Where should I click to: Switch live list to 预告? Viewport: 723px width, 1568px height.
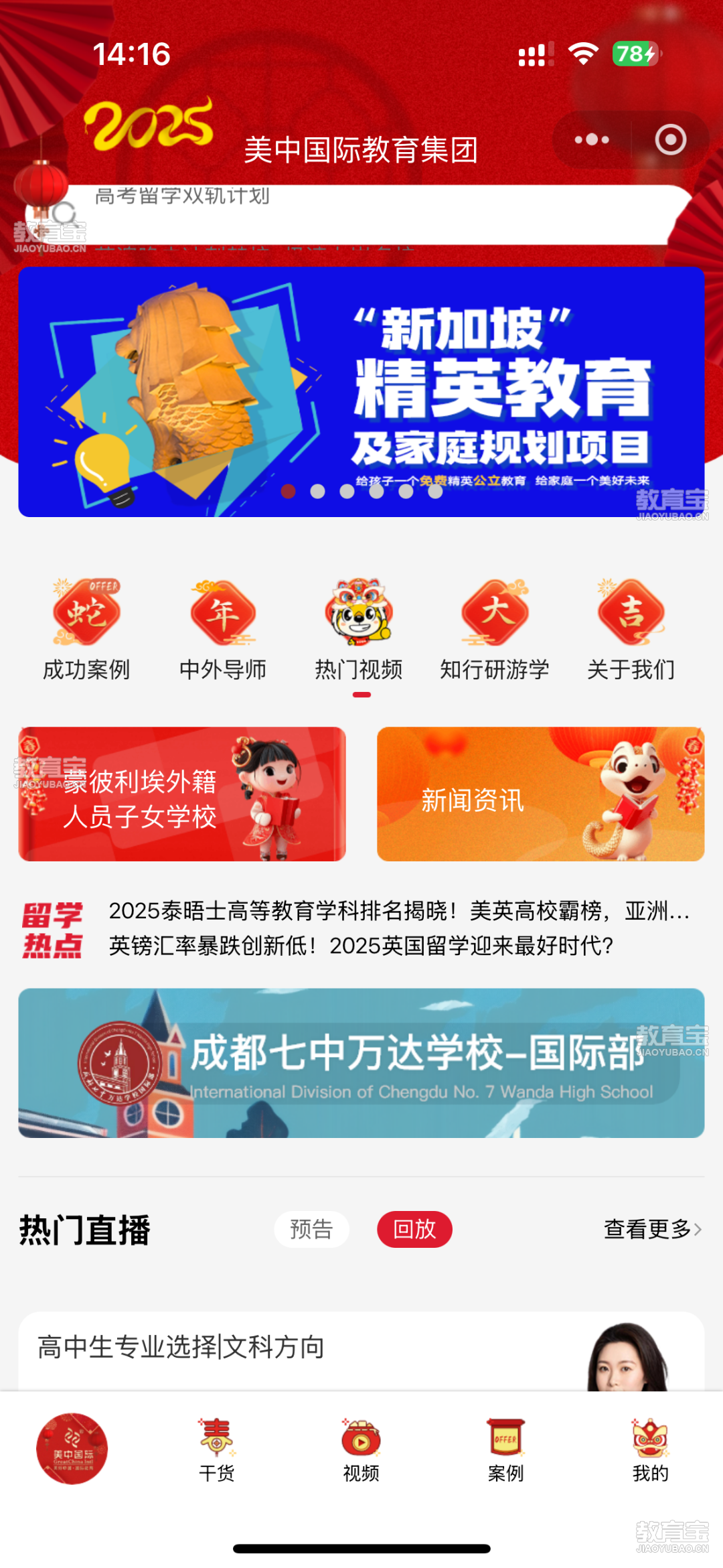pyautogui.click(x=311, y=1229)
